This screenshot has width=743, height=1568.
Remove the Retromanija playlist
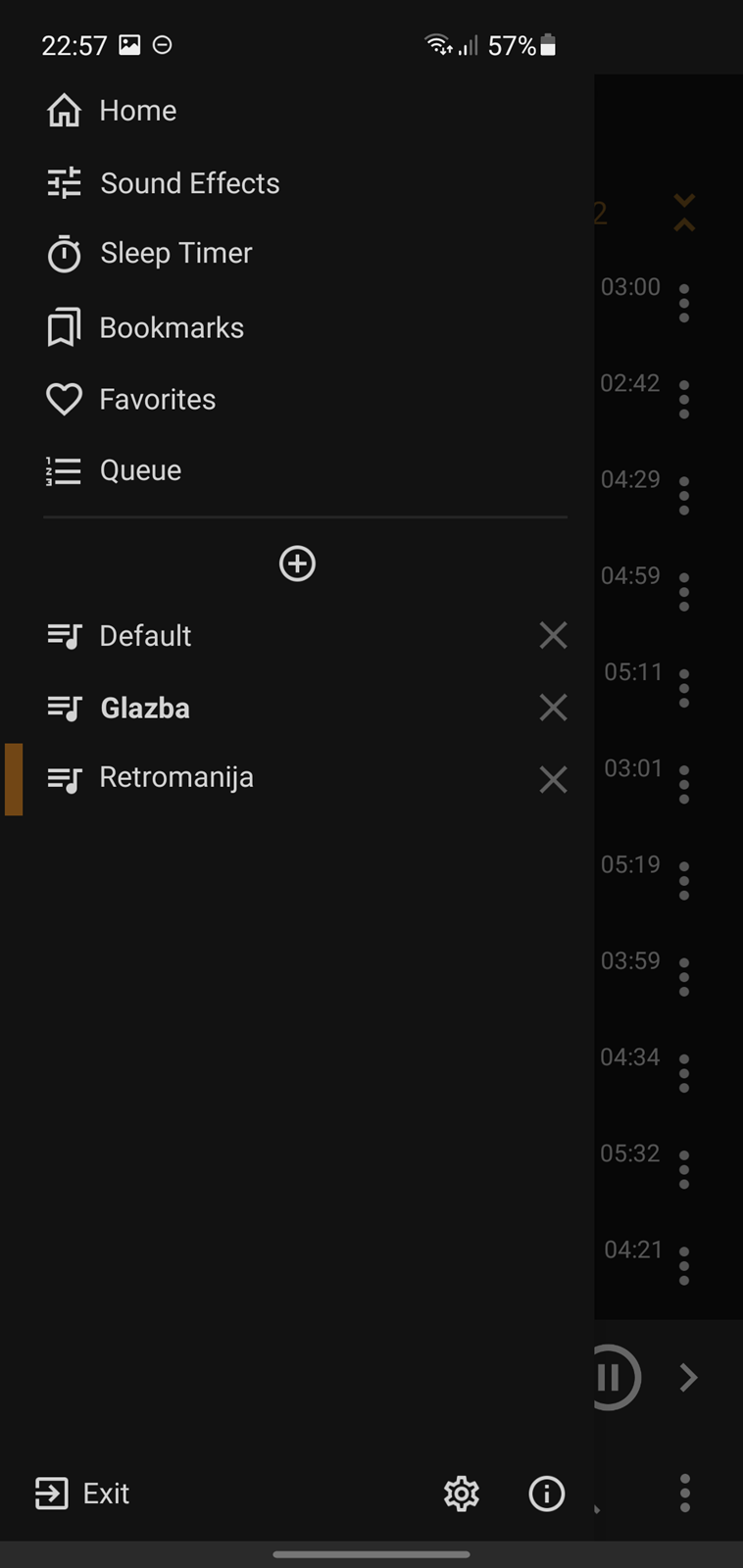pyautogui.click(x=553, y=780)
